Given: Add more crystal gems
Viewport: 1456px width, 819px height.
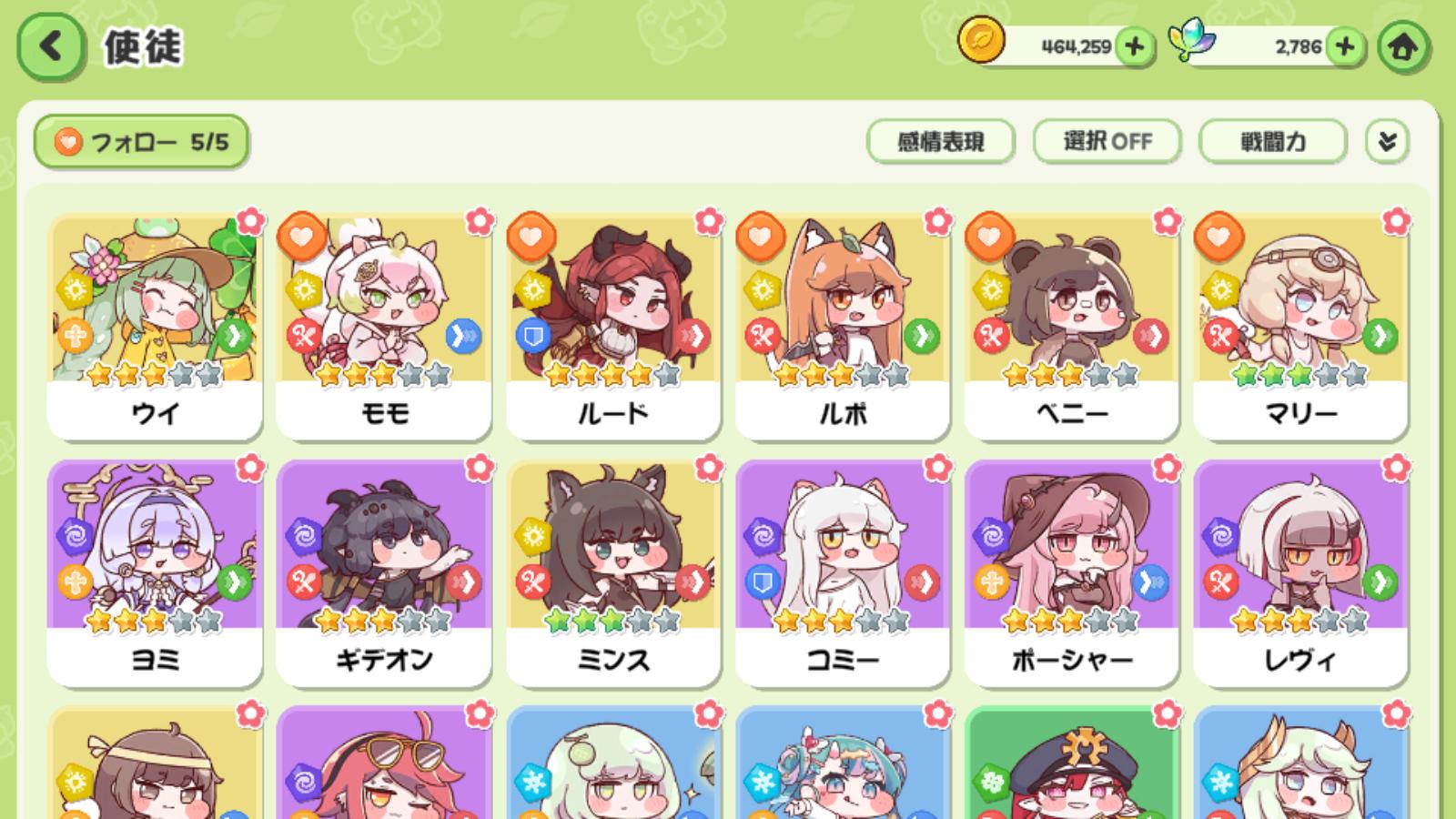Looking at the screenshot, I should [1345, 46].
